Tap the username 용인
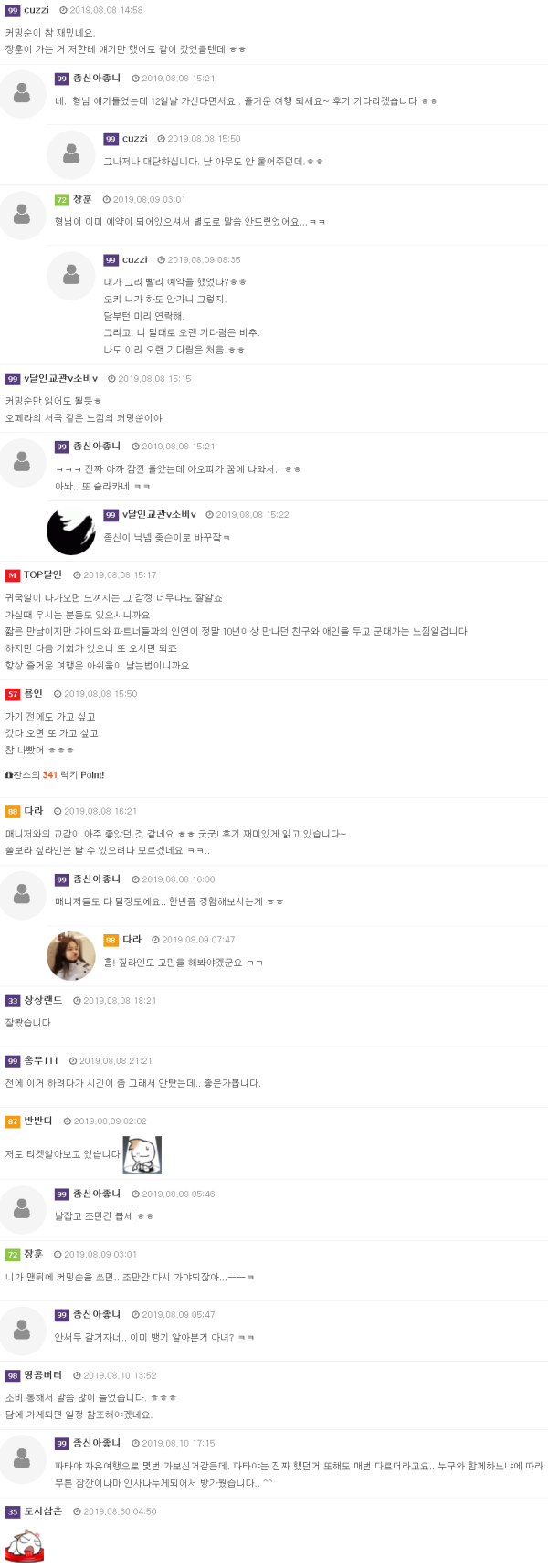 pos(33,693)
